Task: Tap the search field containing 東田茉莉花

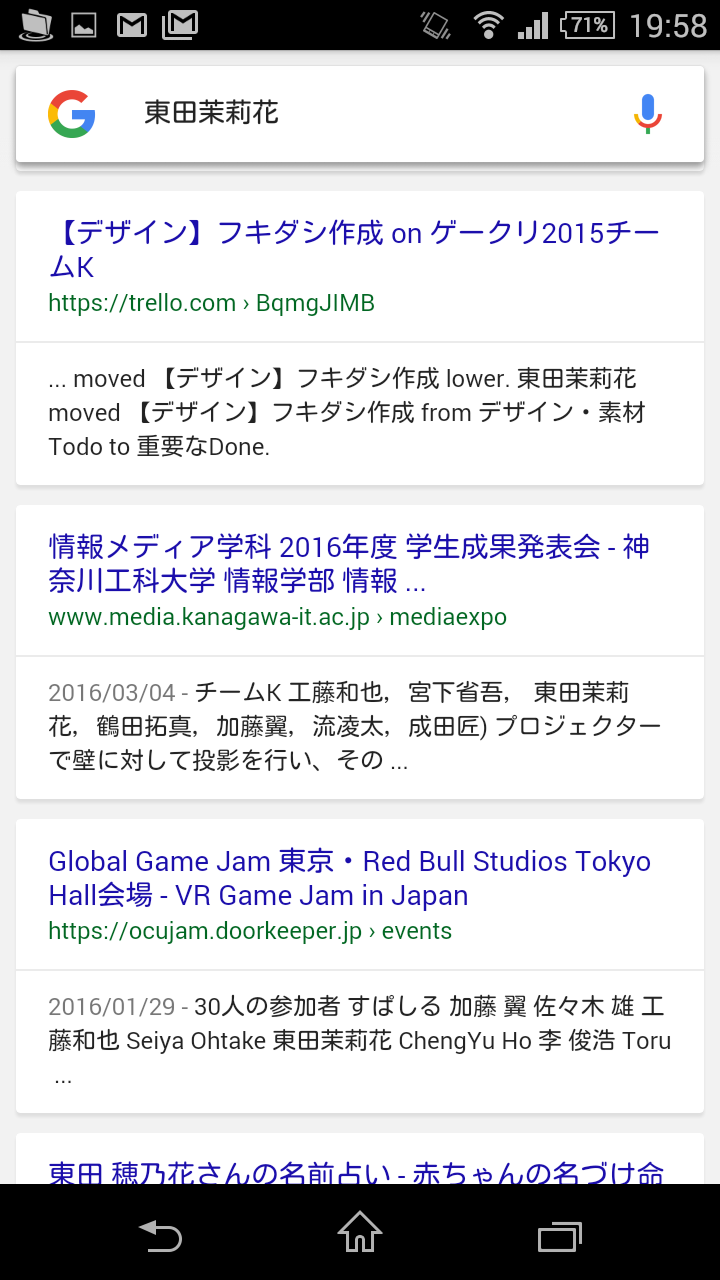Action: point(360,113)
